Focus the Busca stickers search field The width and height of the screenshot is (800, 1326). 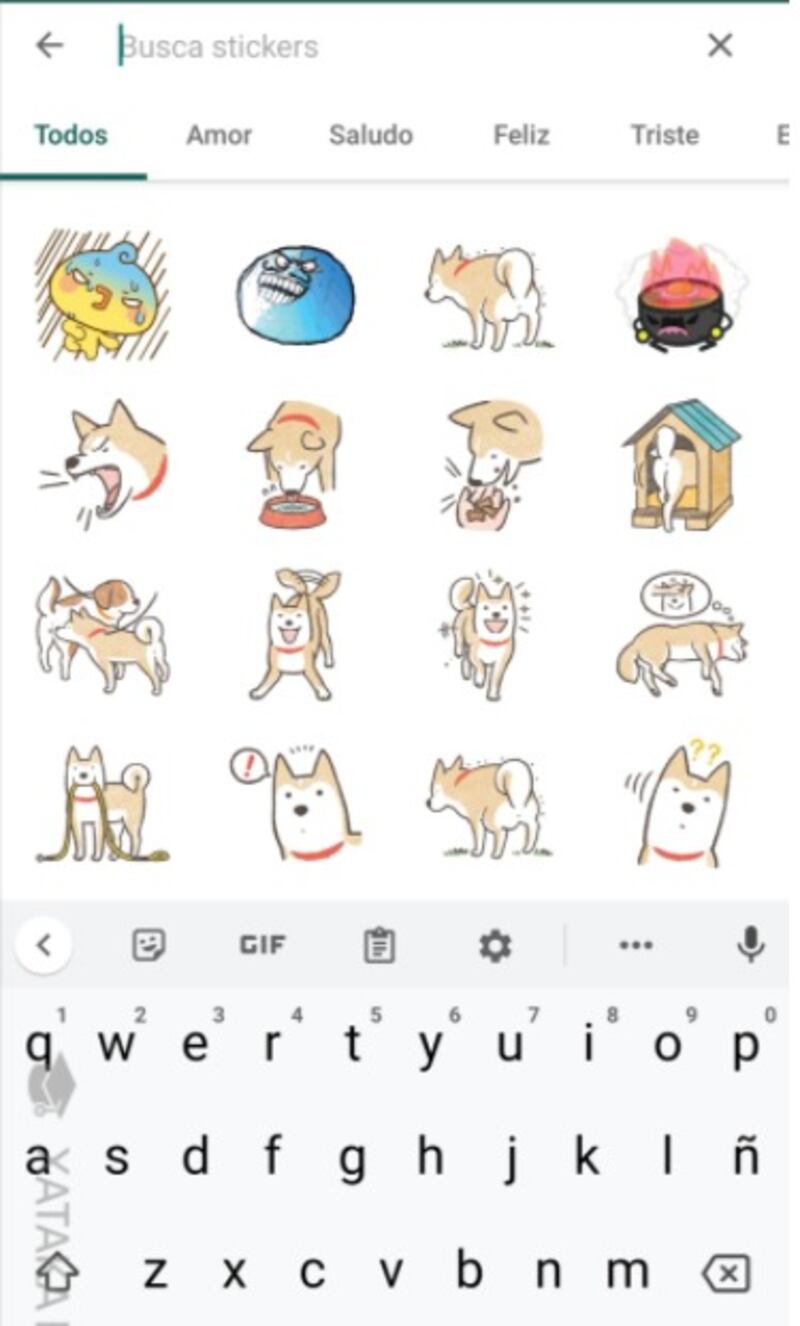(400, 46)
